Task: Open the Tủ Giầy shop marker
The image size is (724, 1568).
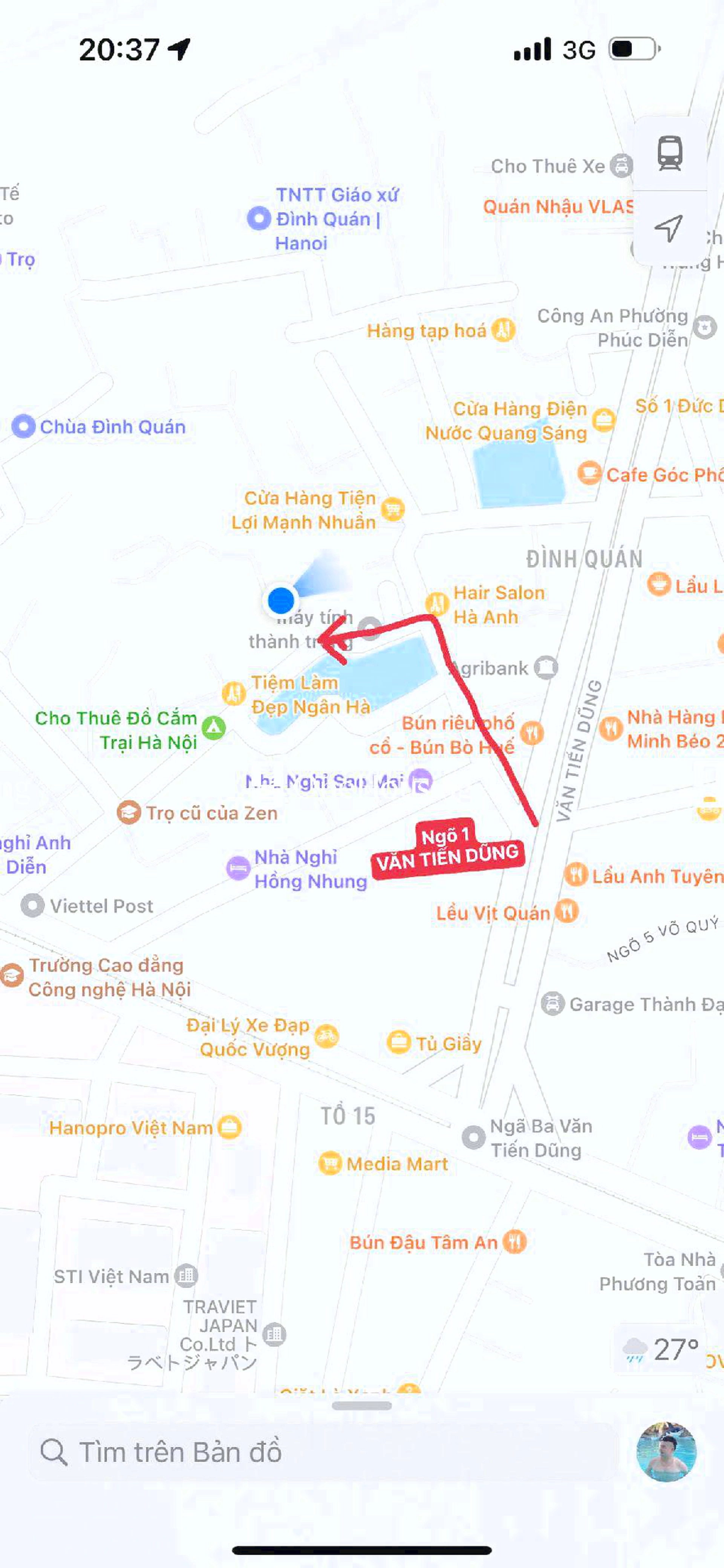Action: click(398, 1042)
